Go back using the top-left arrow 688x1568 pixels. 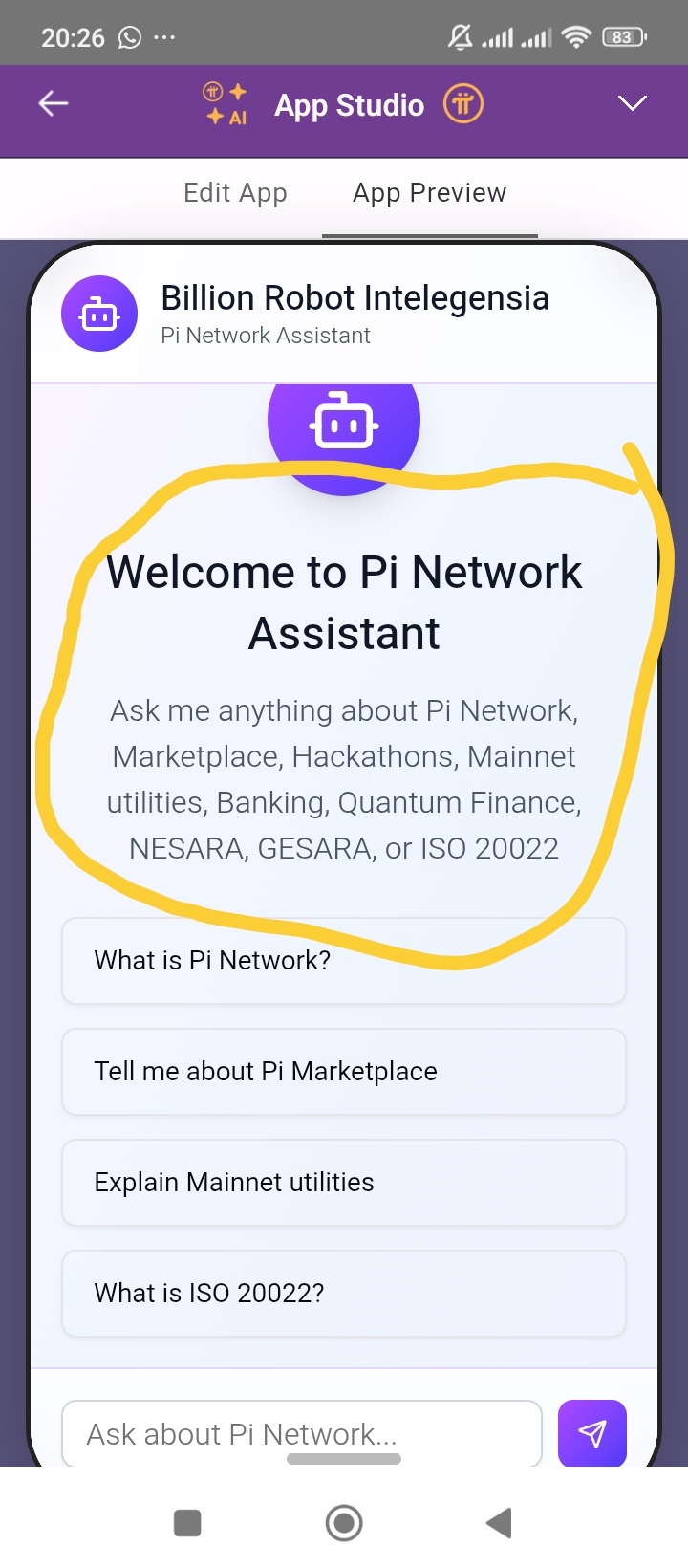[54, 103]
